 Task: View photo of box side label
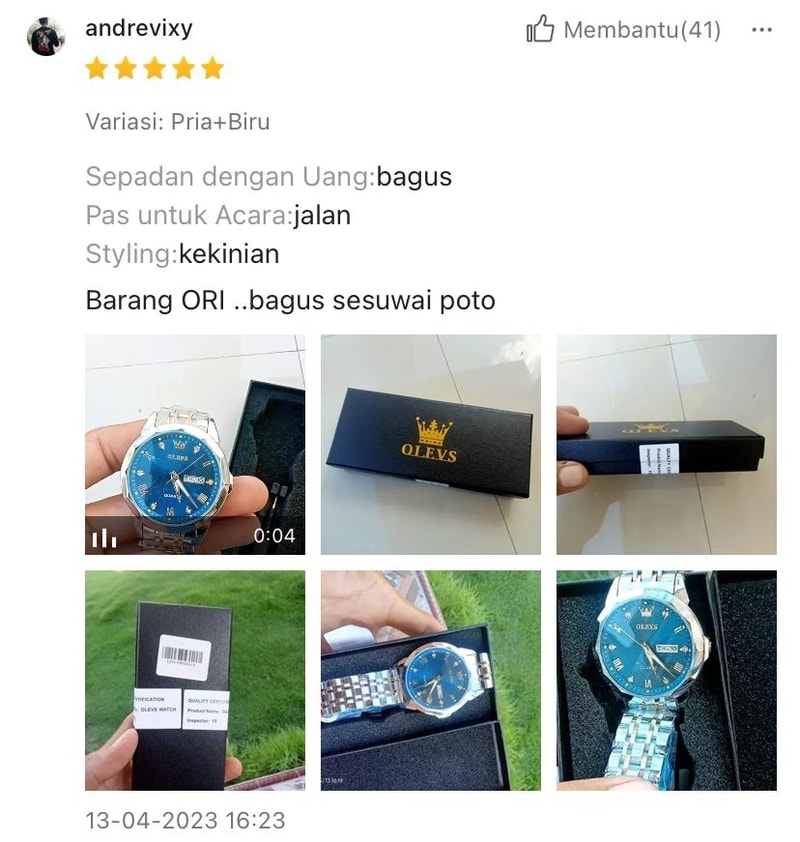[x=666, y=444]
